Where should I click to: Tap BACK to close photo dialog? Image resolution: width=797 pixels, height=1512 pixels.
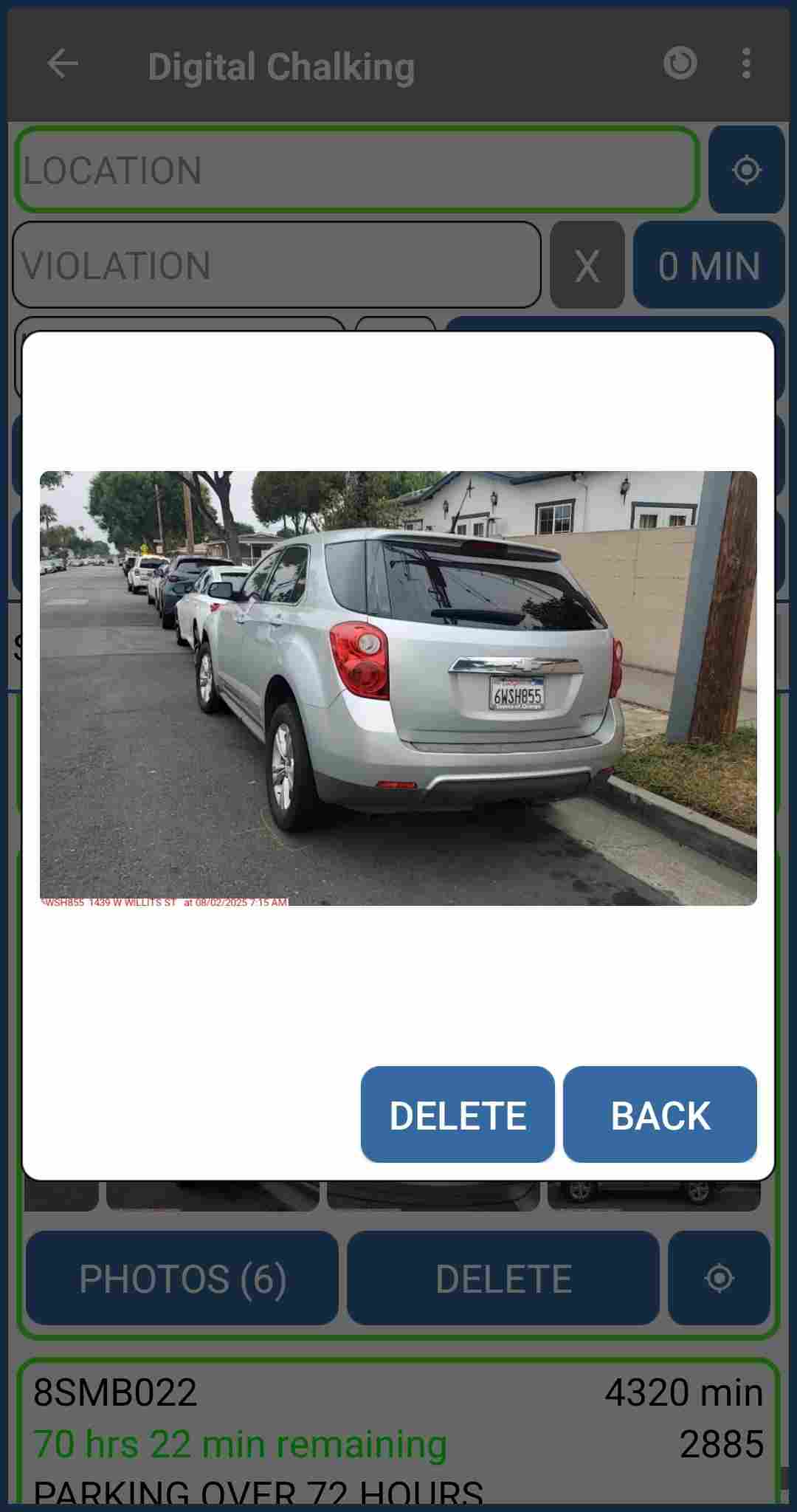coord(660,1114)
